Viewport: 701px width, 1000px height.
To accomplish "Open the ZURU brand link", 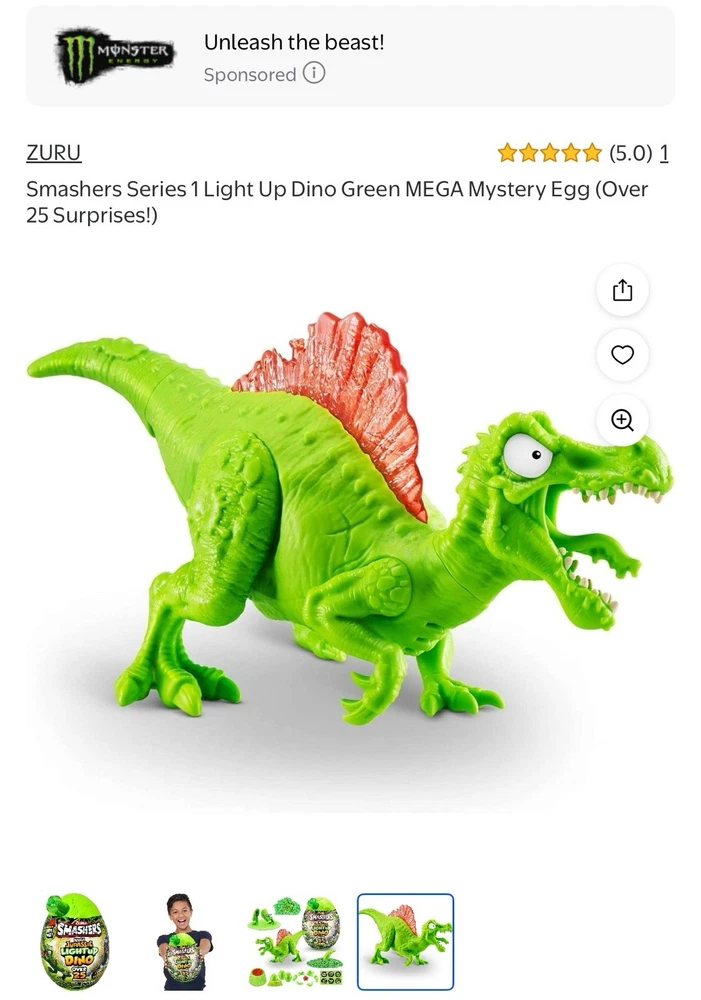I will point(53,153).
